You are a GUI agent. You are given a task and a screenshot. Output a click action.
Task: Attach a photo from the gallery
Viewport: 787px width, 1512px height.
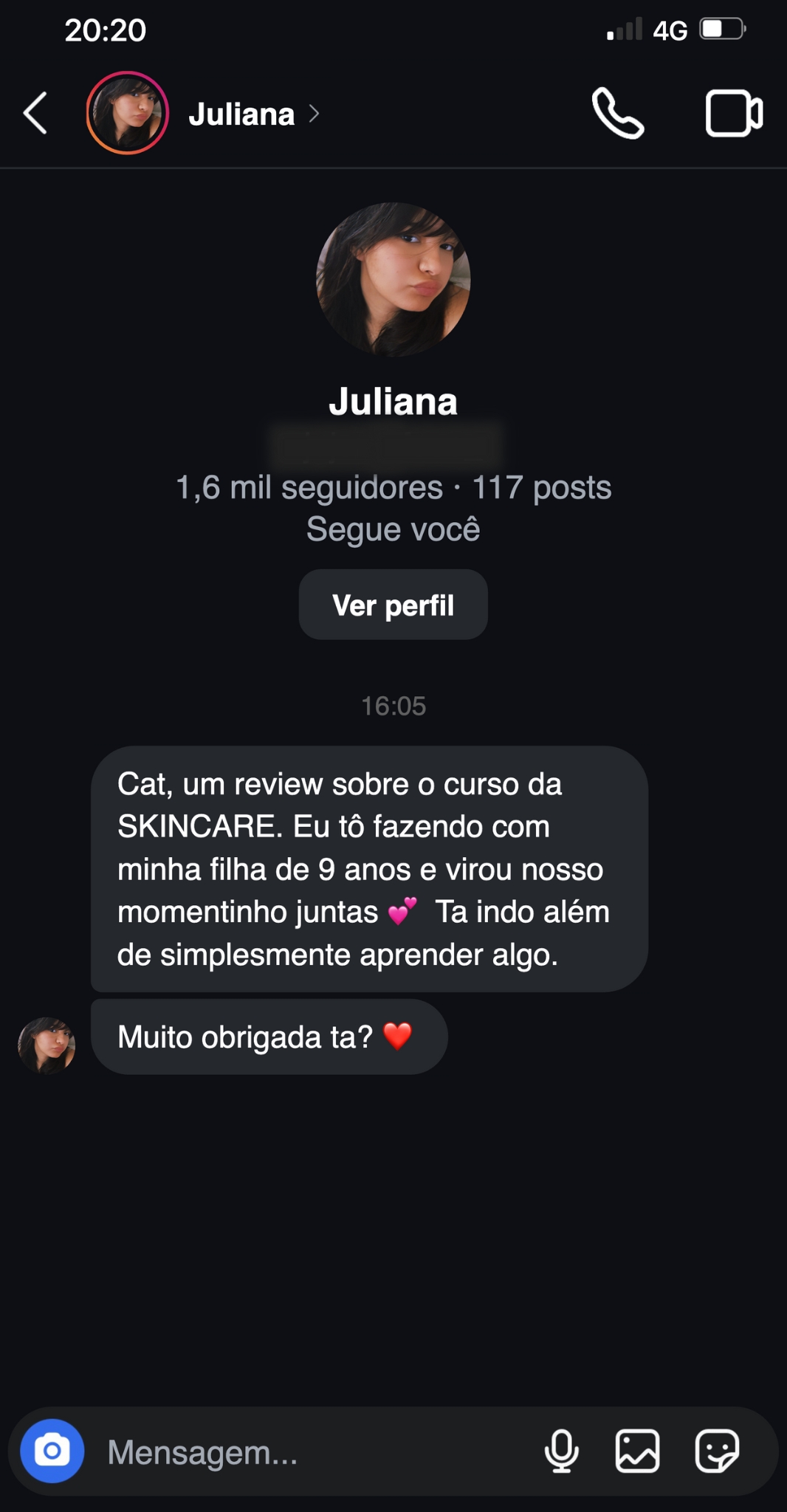[x=637, y=1451]
